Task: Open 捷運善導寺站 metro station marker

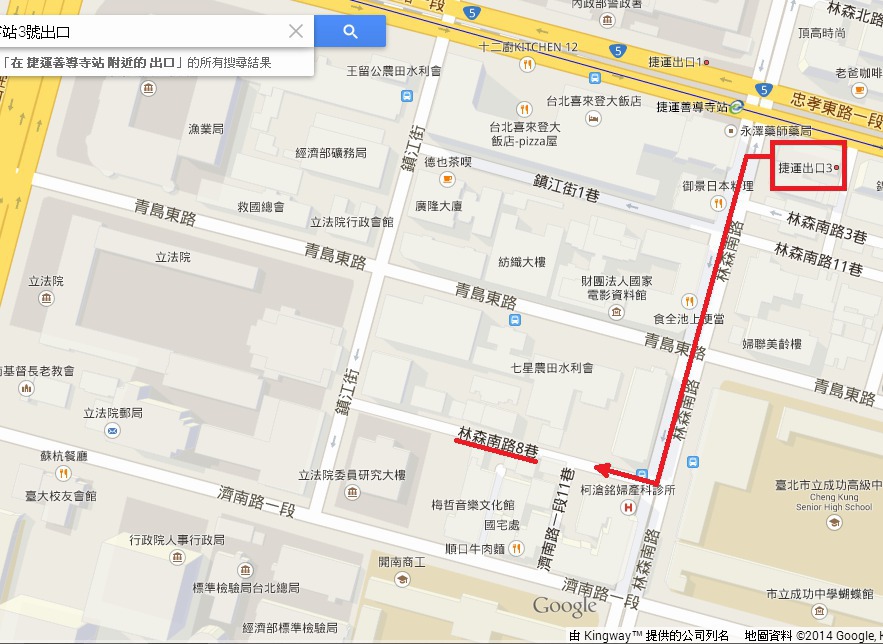Action: point(737,107)
